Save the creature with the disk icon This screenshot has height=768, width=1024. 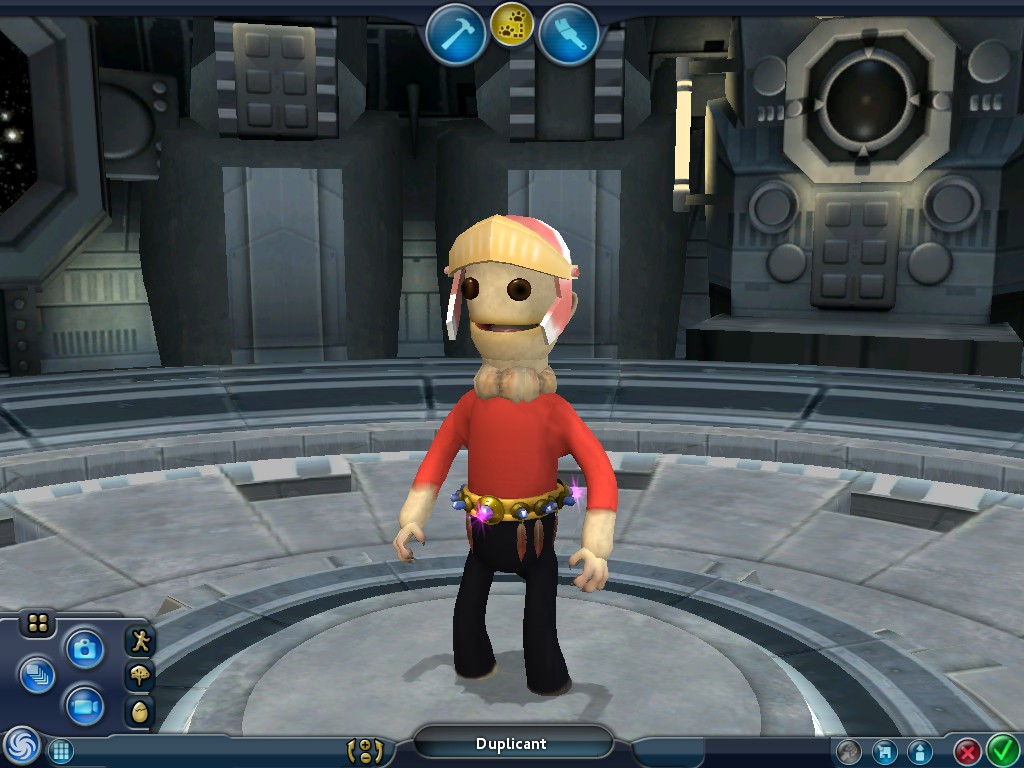click(884, 751)
